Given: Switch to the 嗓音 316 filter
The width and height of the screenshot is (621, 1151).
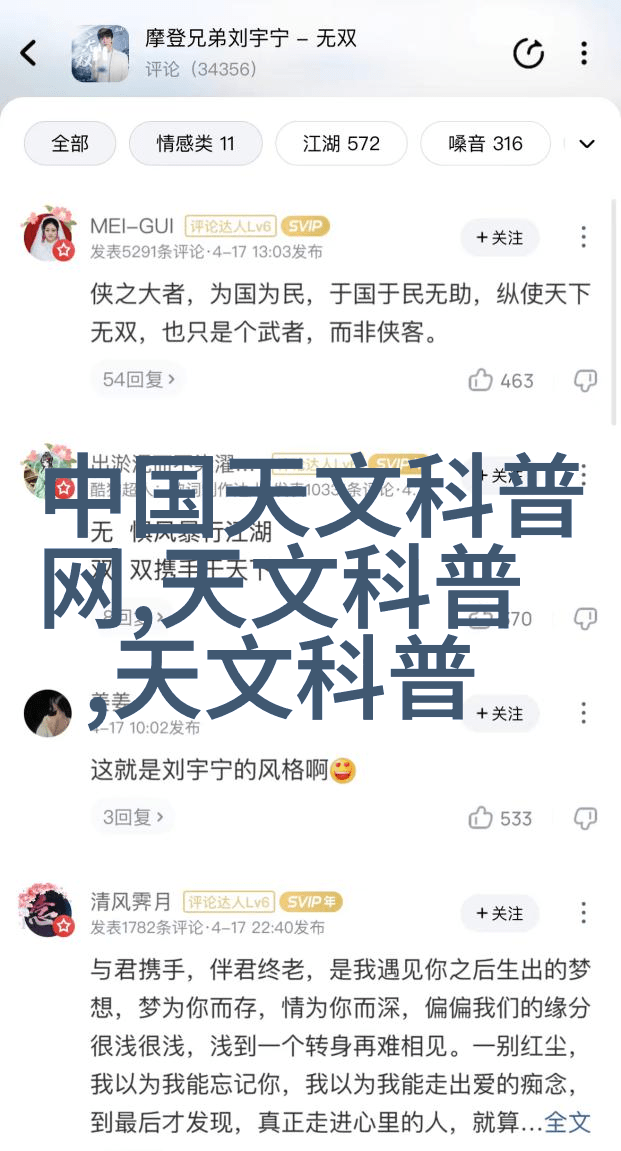Looking at the screenshot, I should click(485, 144).
